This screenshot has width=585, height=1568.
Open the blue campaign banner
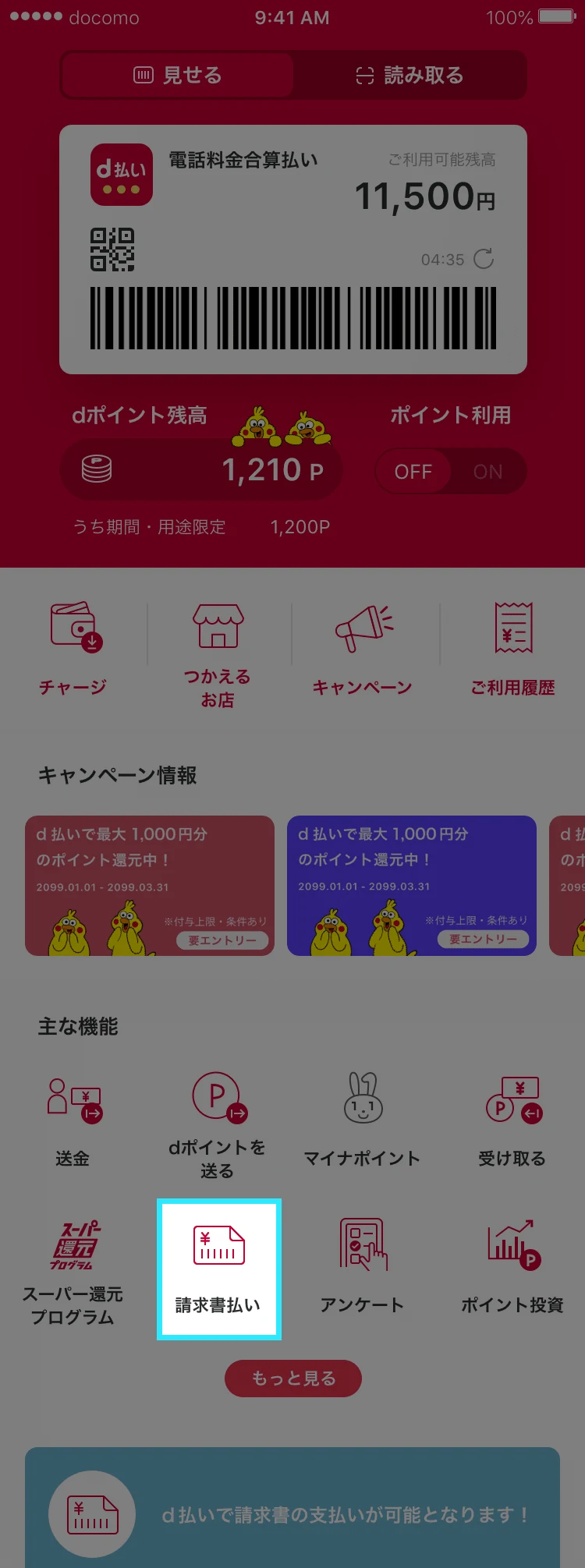(x=411, y=885)
